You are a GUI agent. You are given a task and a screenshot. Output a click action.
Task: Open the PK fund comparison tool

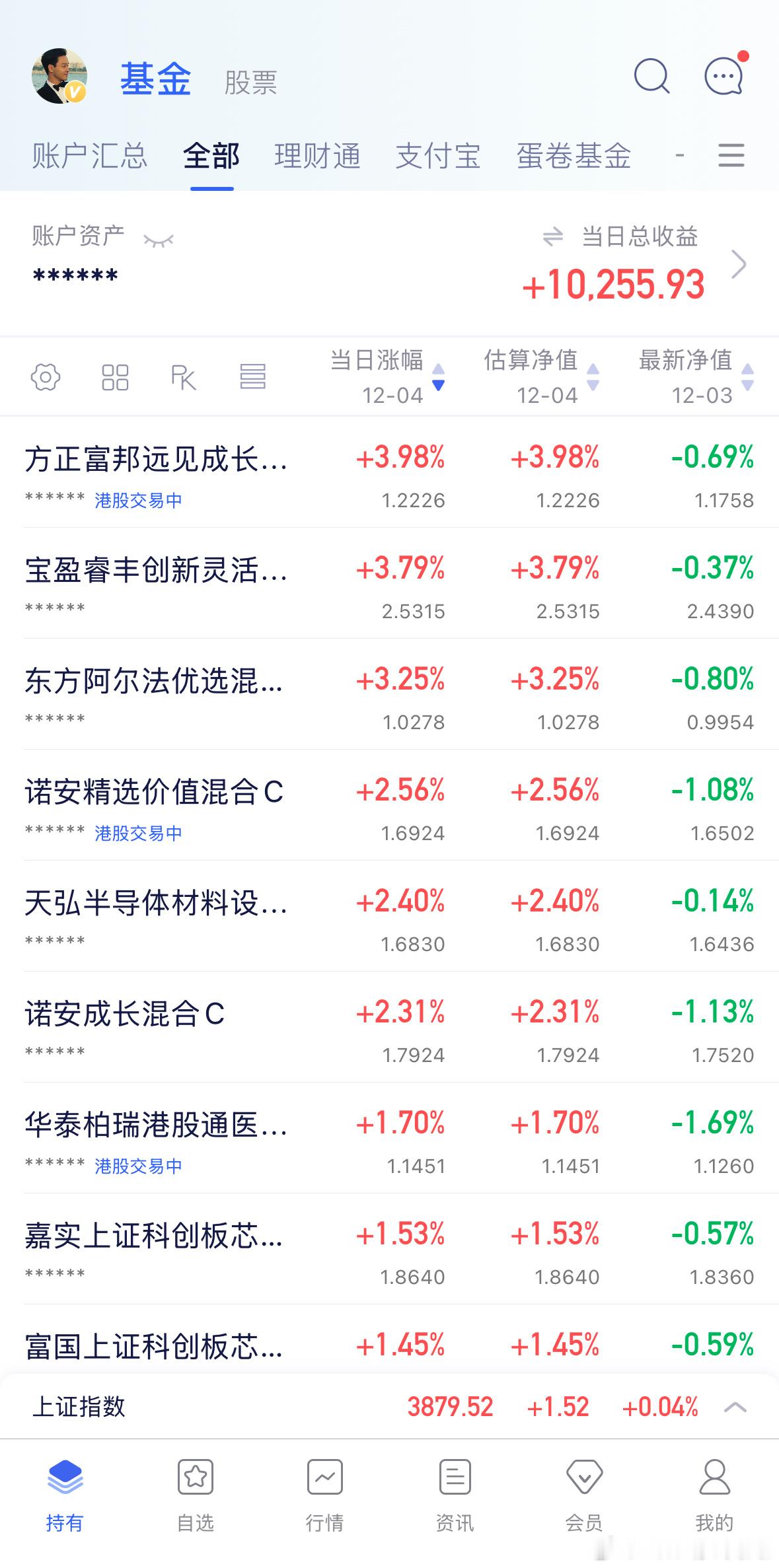tap(184, 377)
